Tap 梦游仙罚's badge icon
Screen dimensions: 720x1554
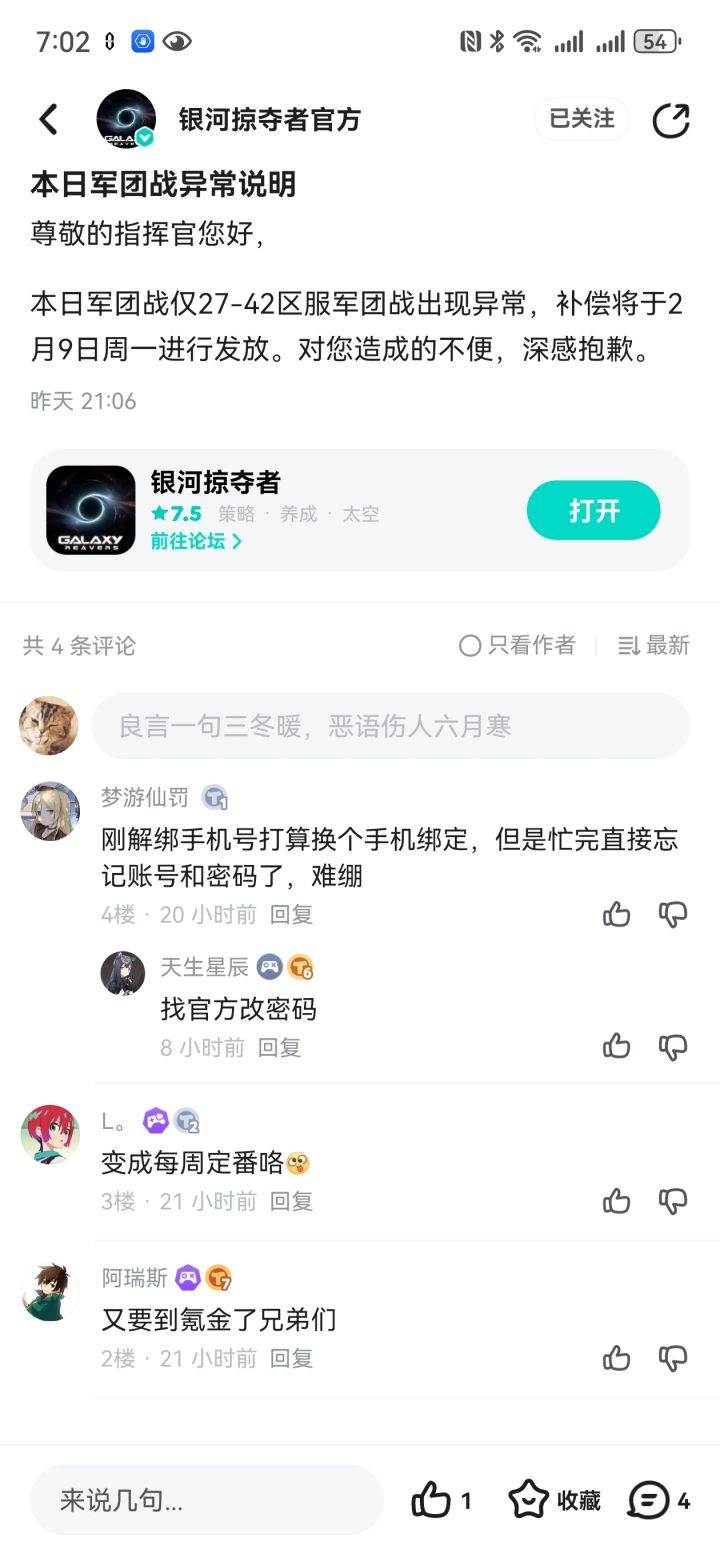click(x=213, y=797)
